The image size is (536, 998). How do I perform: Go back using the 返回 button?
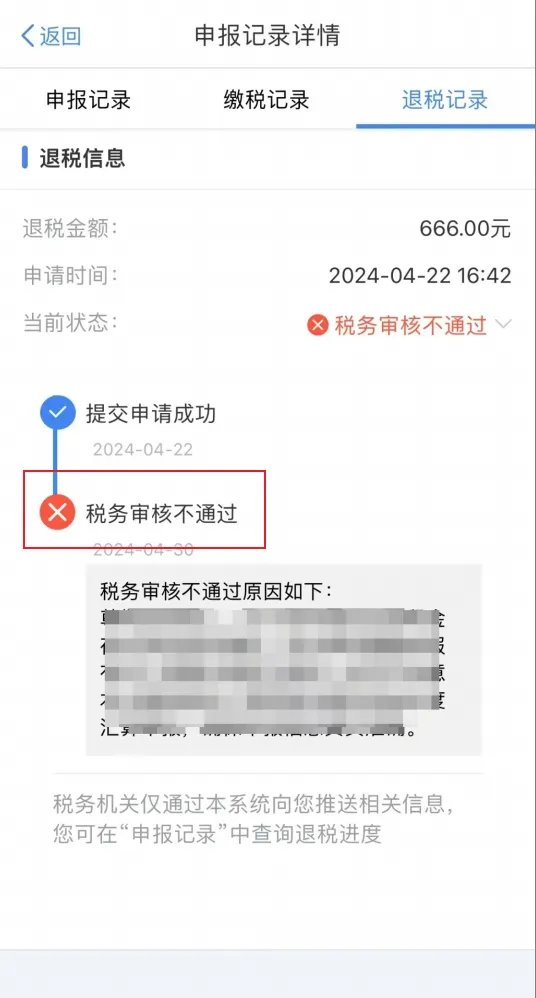click(51, 36)
